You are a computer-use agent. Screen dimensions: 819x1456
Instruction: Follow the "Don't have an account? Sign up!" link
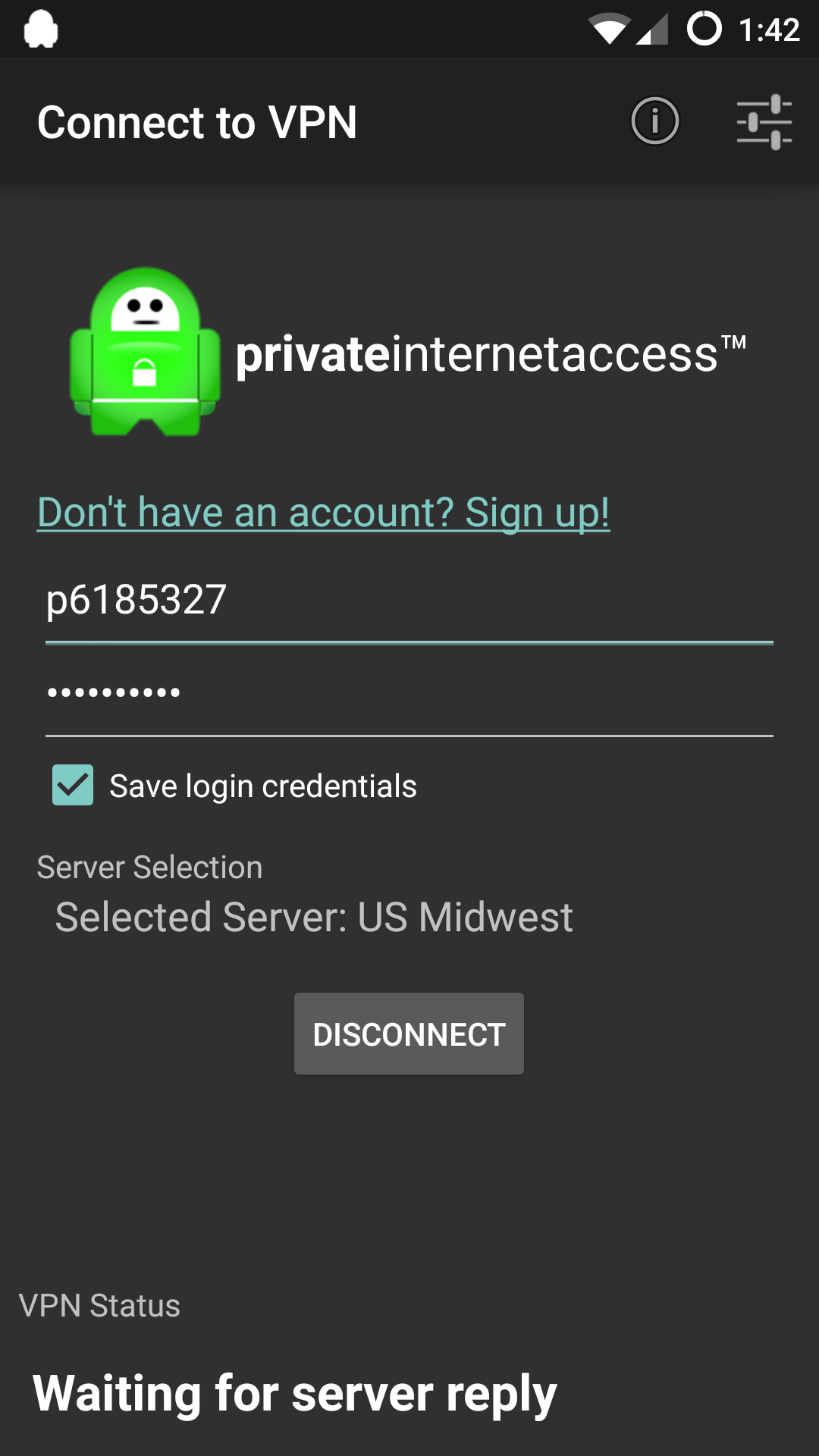pos(324,513)
